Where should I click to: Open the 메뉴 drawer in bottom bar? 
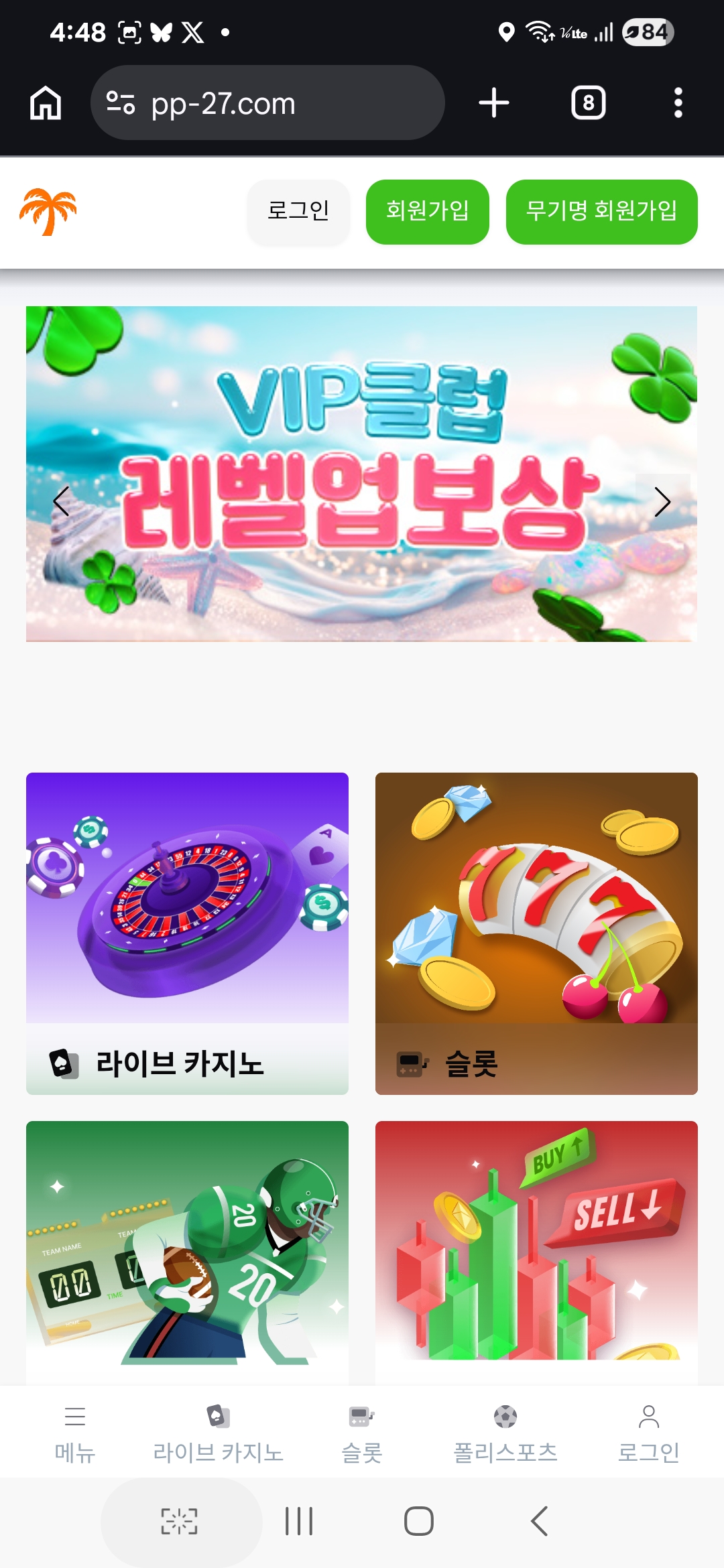point(74,1433)
